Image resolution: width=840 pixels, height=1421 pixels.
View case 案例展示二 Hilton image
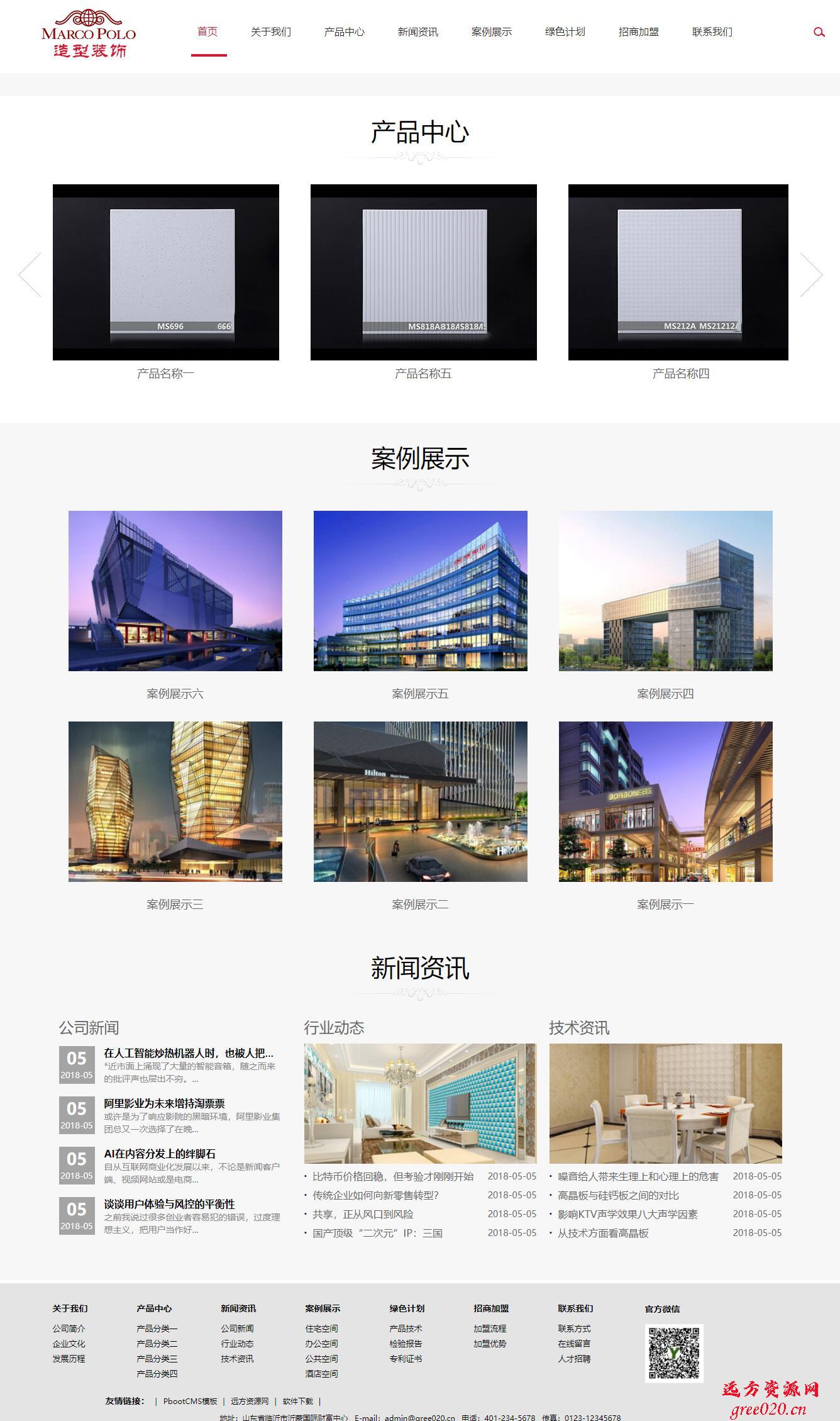[420, 801]
